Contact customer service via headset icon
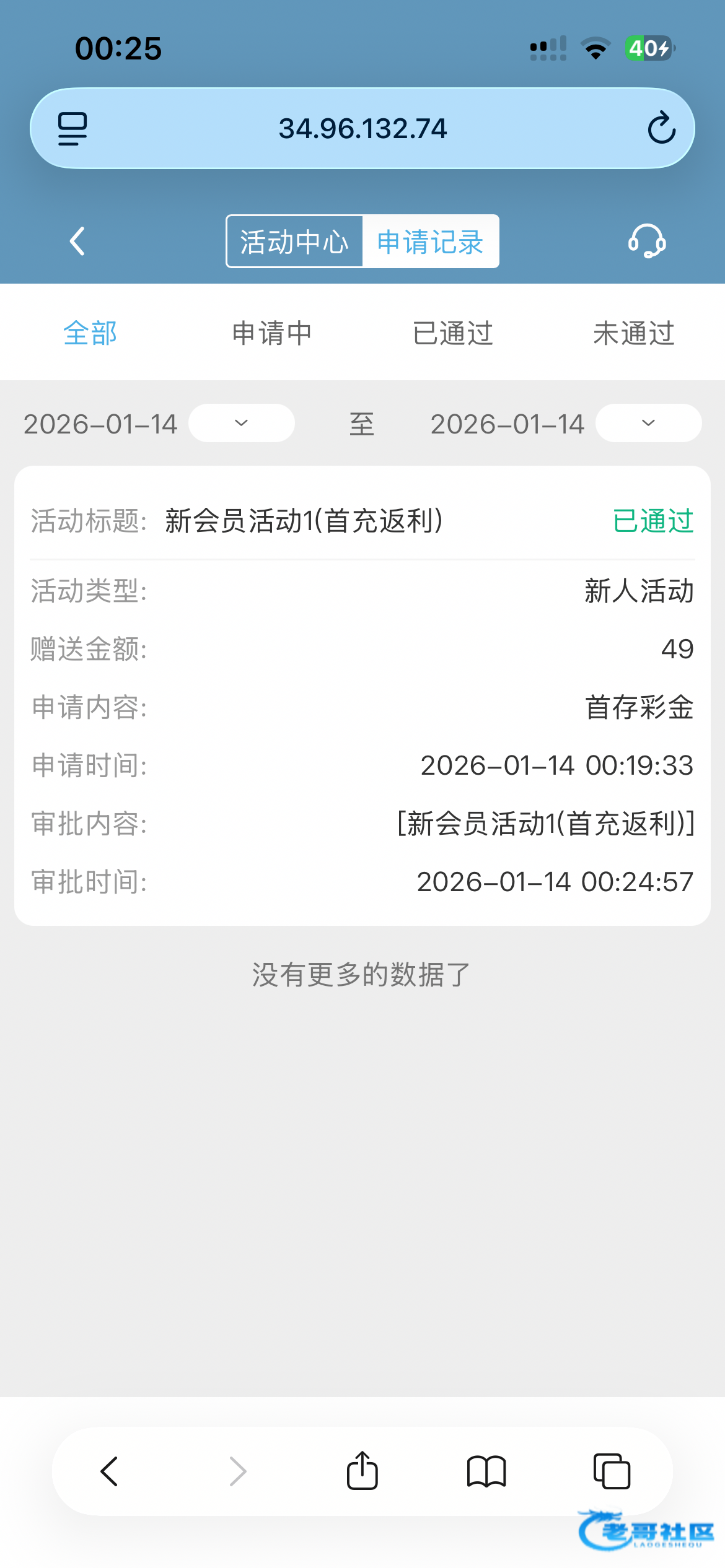The width and height of the screenshot is (725, 1568). point(647,242)
